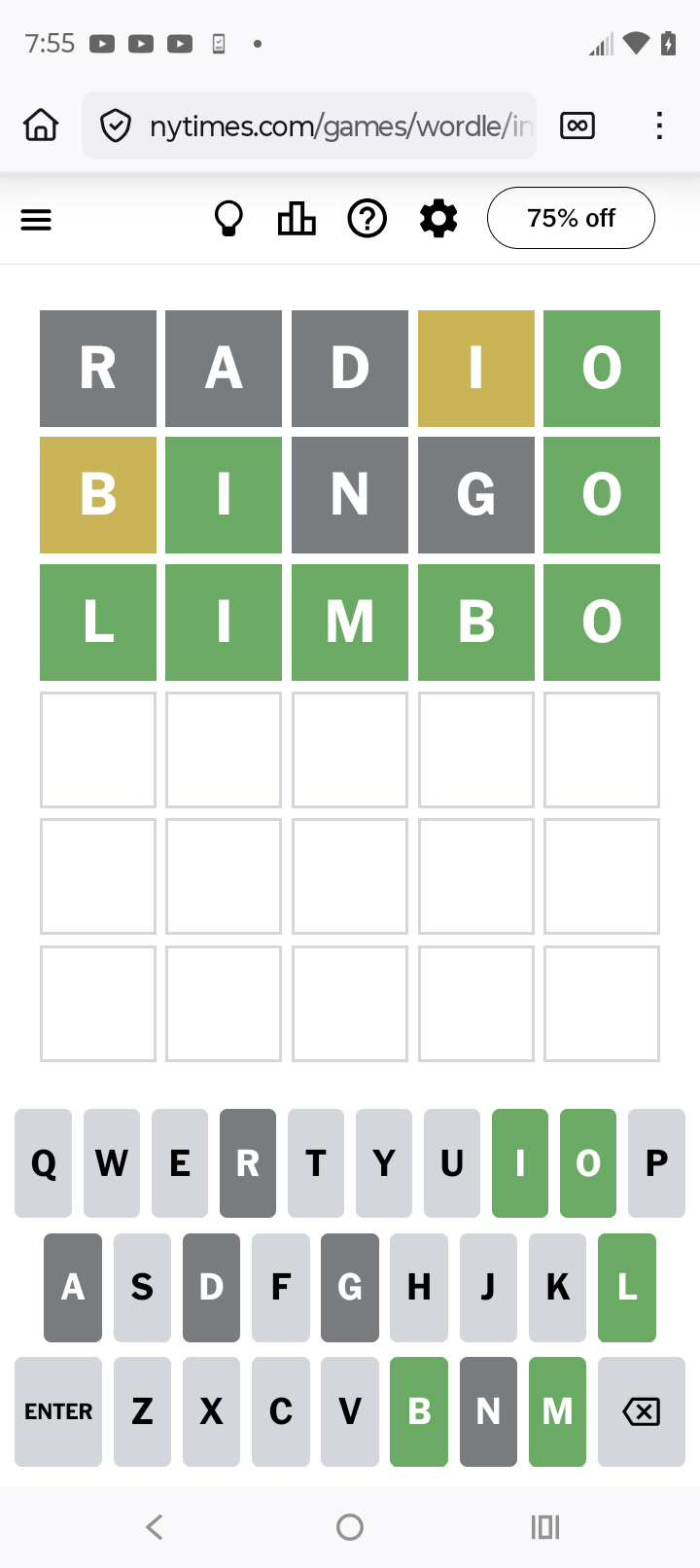Tap the ENTER key
Screen dimensions: 700x1568
58,1411
